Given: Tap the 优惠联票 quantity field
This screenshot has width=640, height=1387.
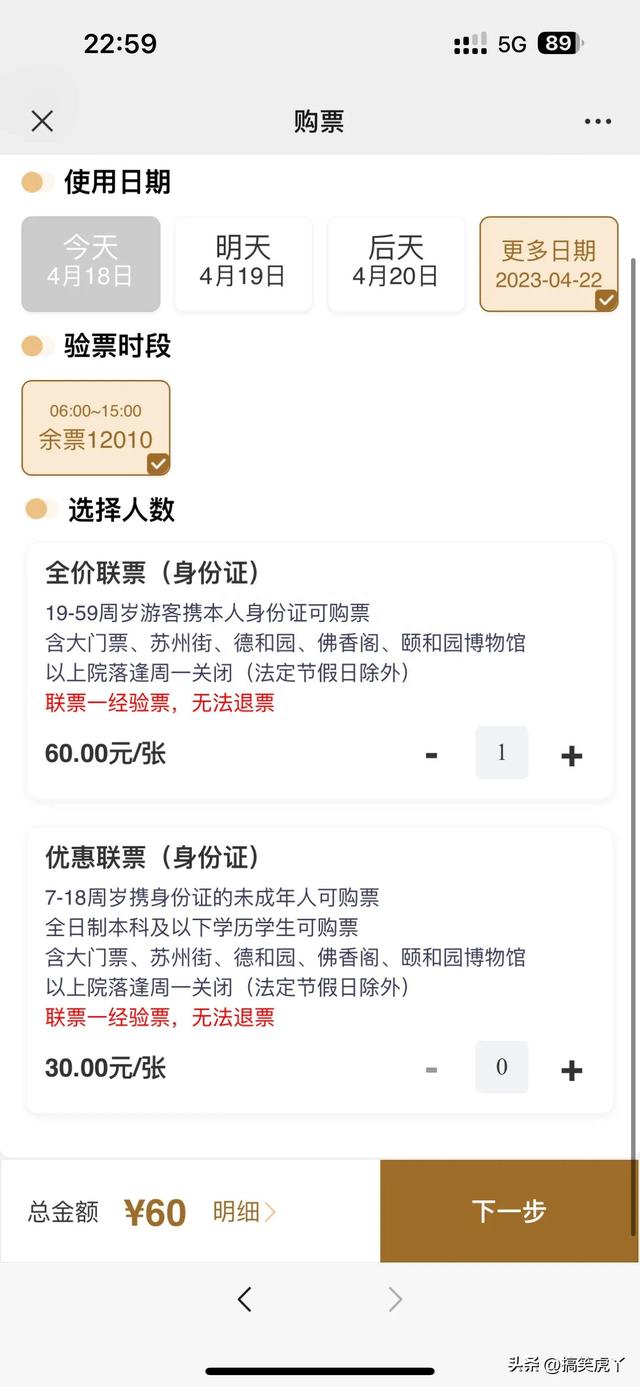Looking at the screenshot, I should pos(501,1067).
